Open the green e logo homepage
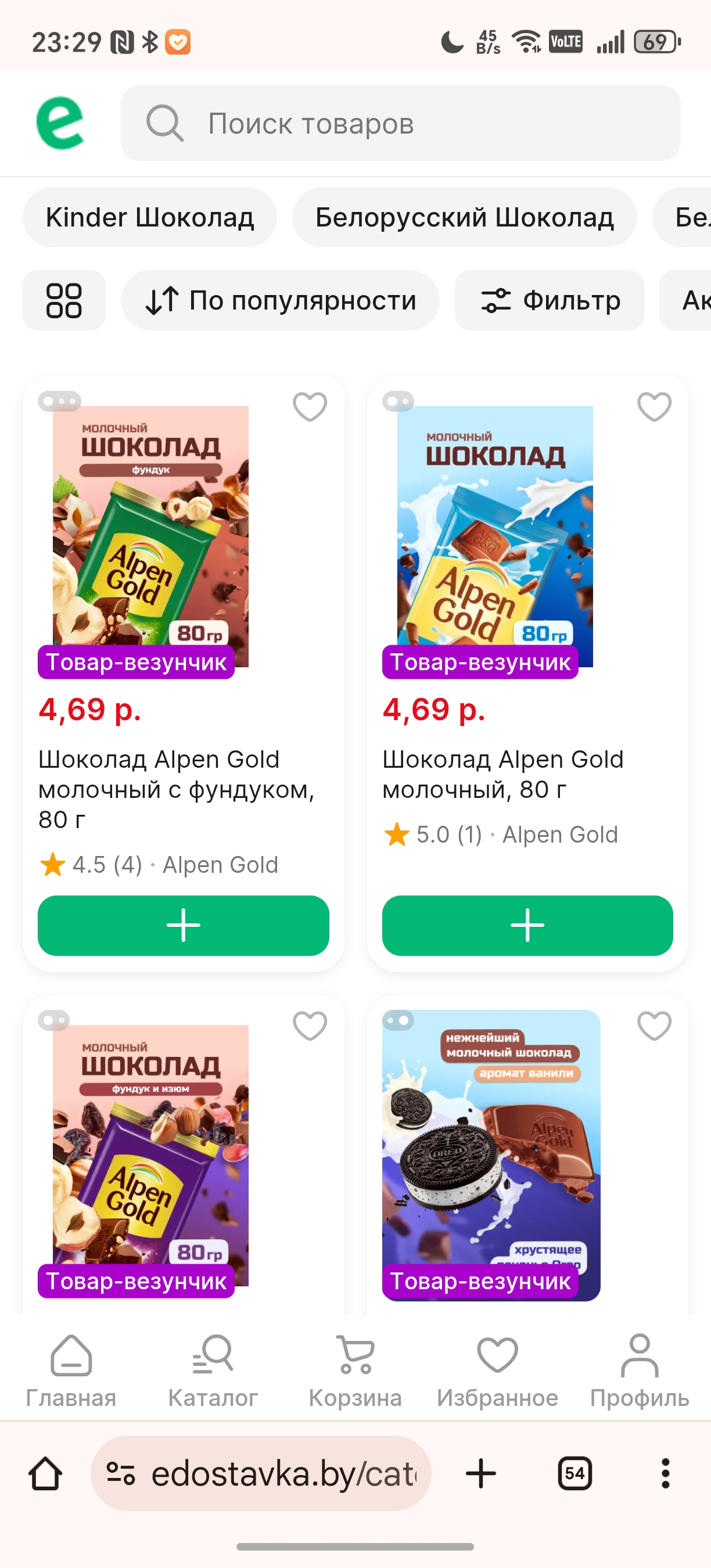Viewport: 711px width, 1568px height. 60,123
